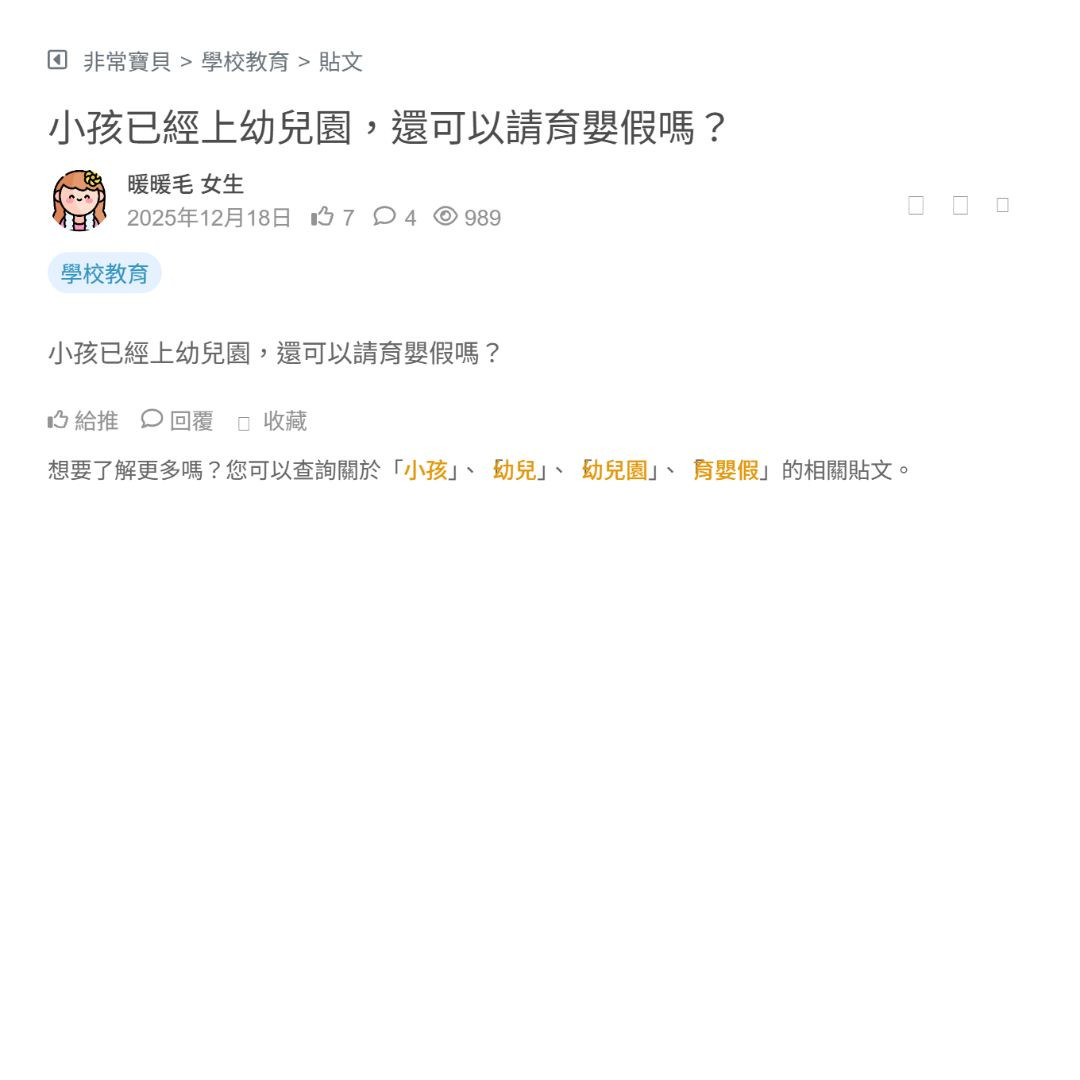
Task: Tap the back arrow icon in breadcrumb
Action: 57,60
